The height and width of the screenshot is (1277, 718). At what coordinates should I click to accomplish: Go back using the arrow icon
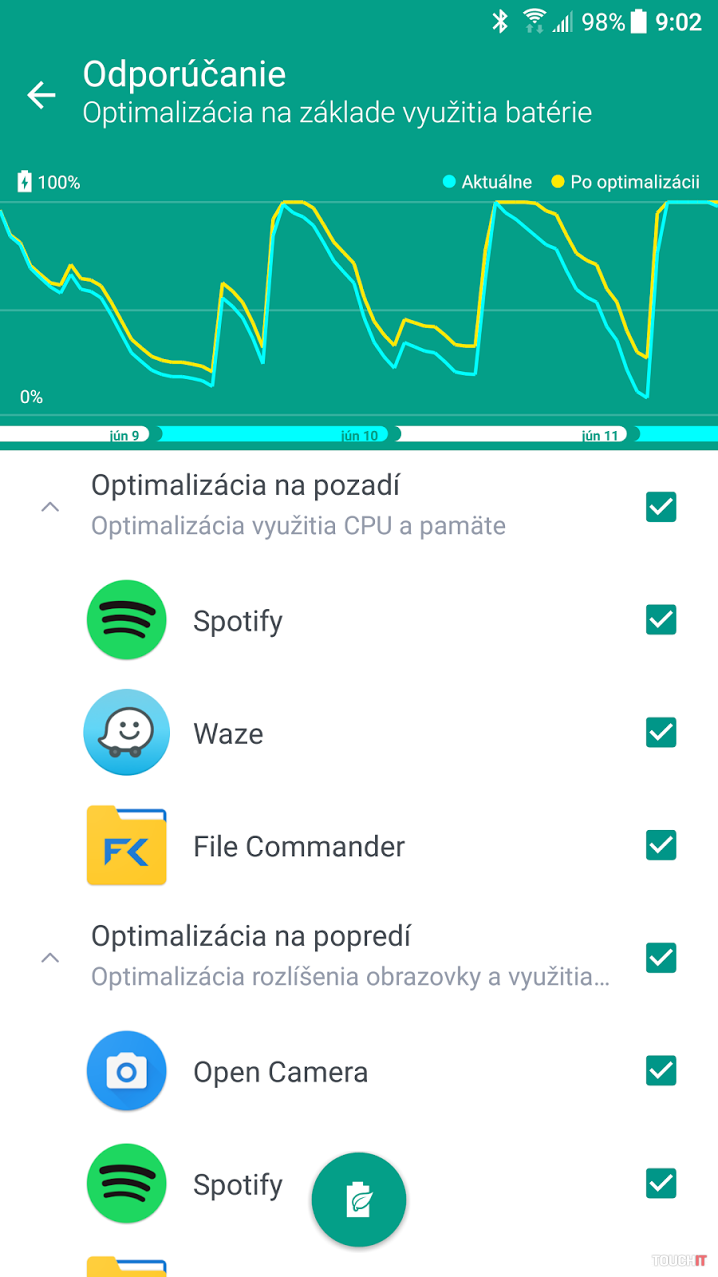point(41,95)
